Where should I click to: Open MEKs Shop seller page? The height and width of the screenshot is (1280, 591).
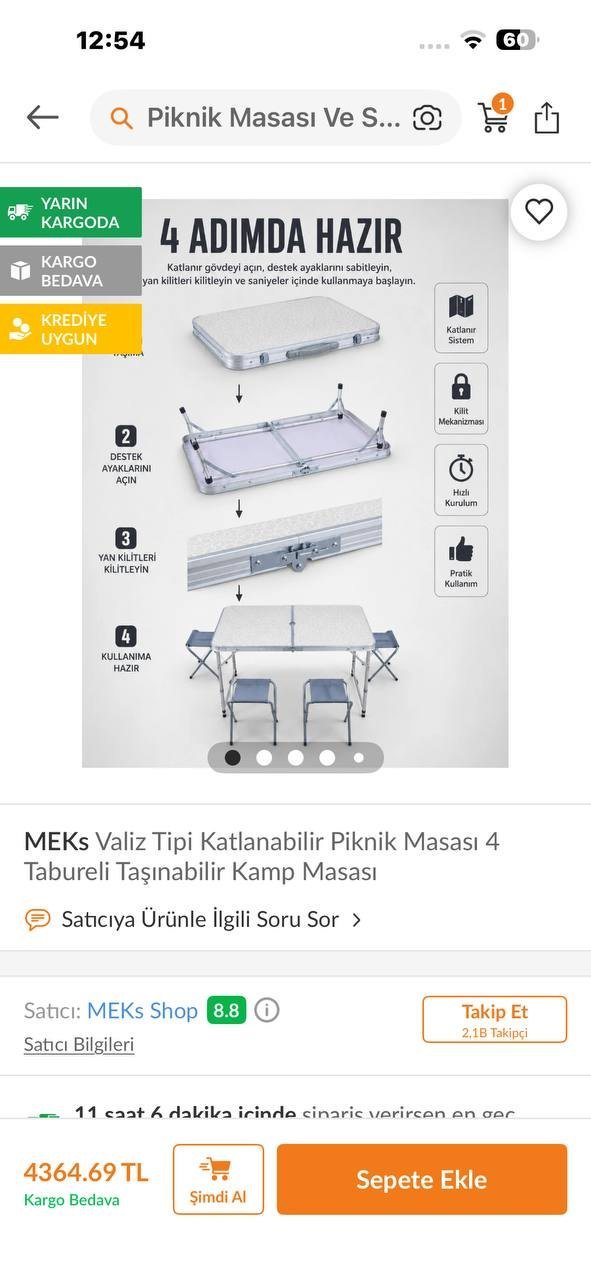(142, 1011)
